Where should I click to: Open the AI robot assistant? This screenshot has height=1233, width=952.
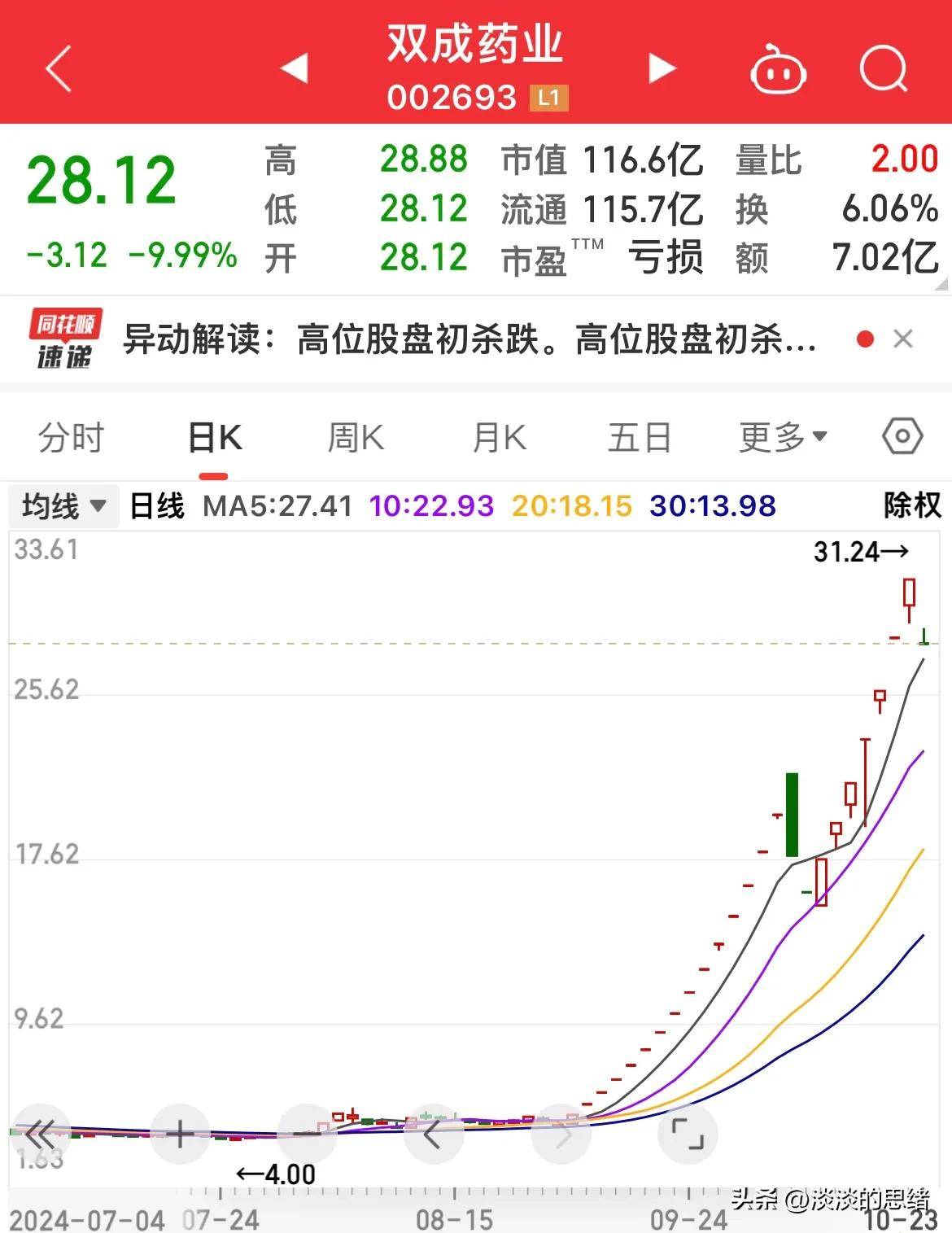(x=778, y=72)
